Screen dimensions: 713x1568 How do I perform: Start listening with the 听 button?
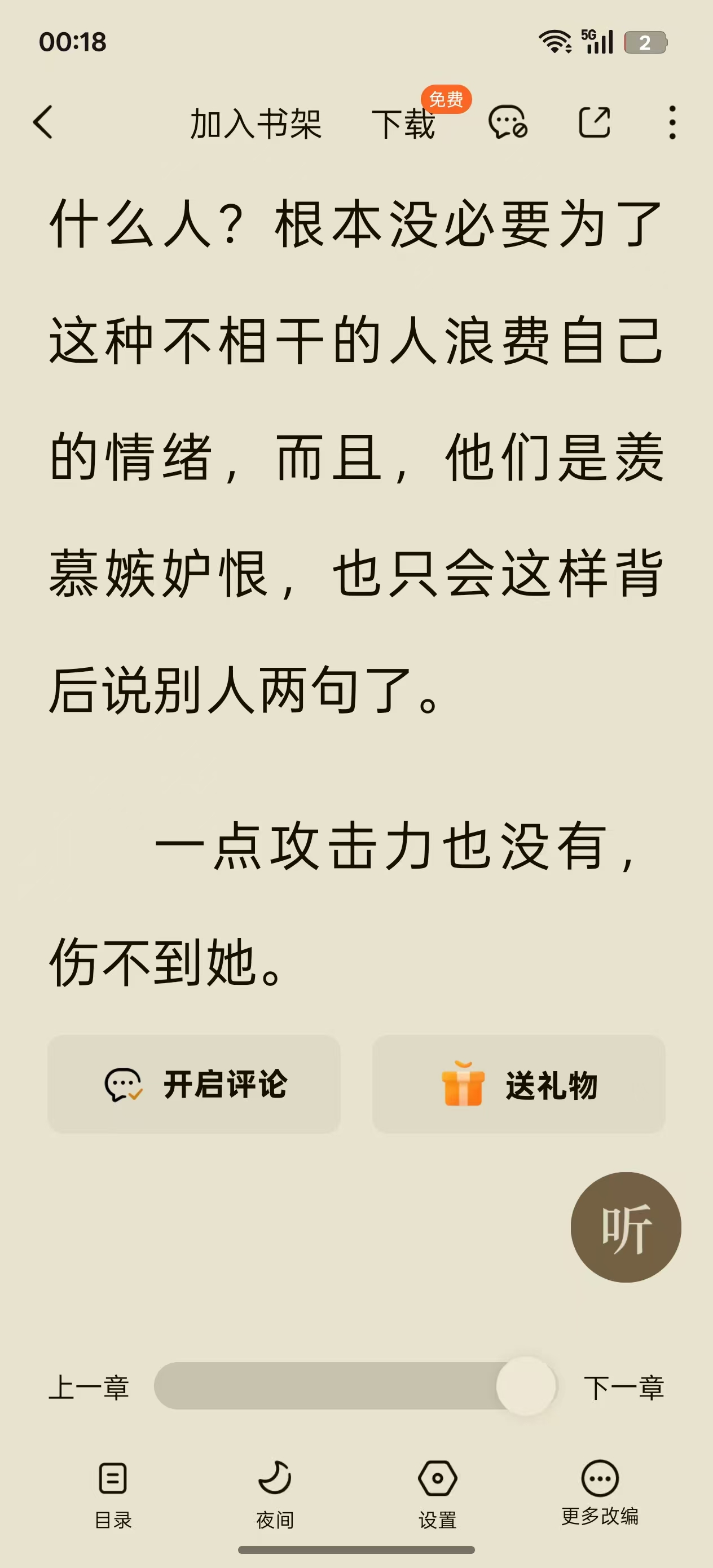[626, 1228]
